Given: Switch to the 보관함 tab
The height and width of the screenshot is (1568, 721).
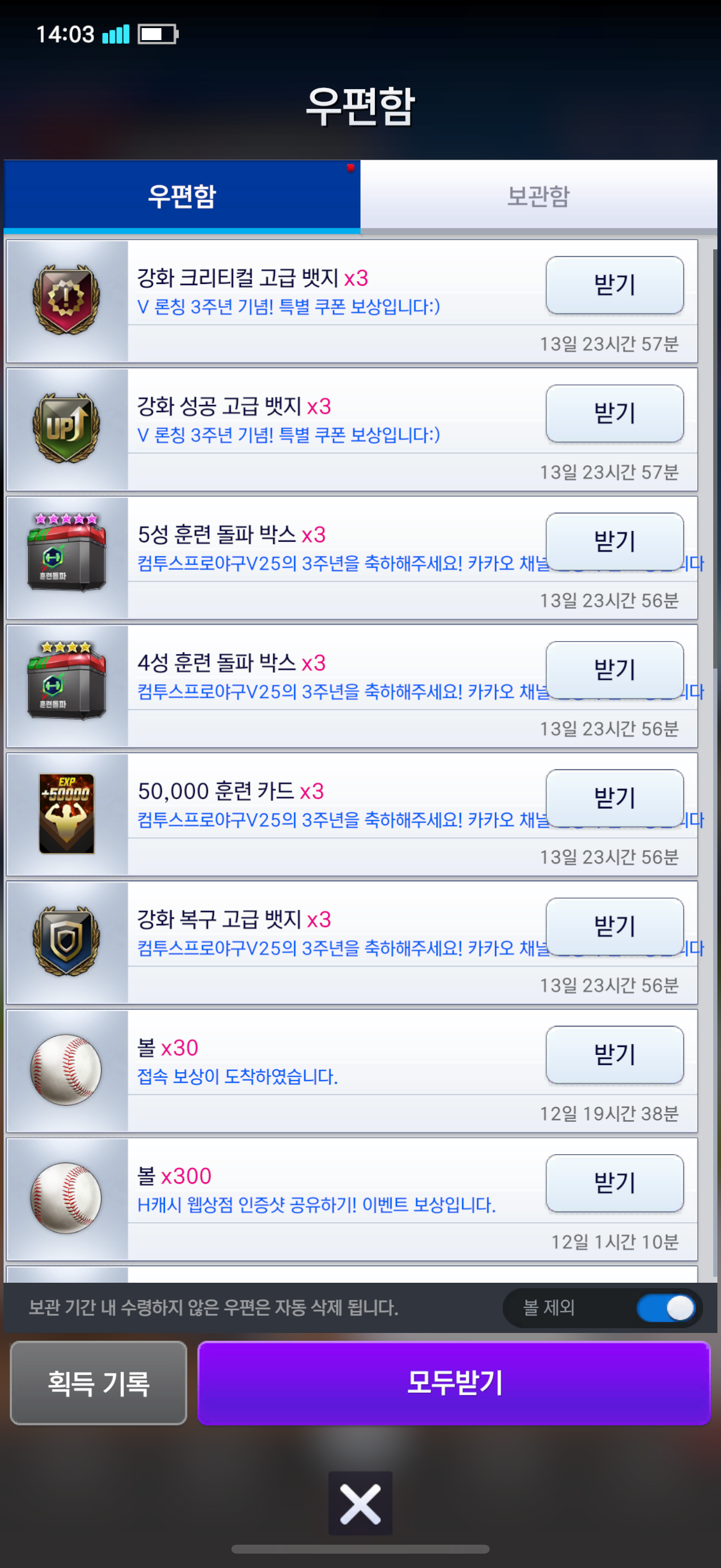Looking at the screenshot, I should tap(538, 196).
